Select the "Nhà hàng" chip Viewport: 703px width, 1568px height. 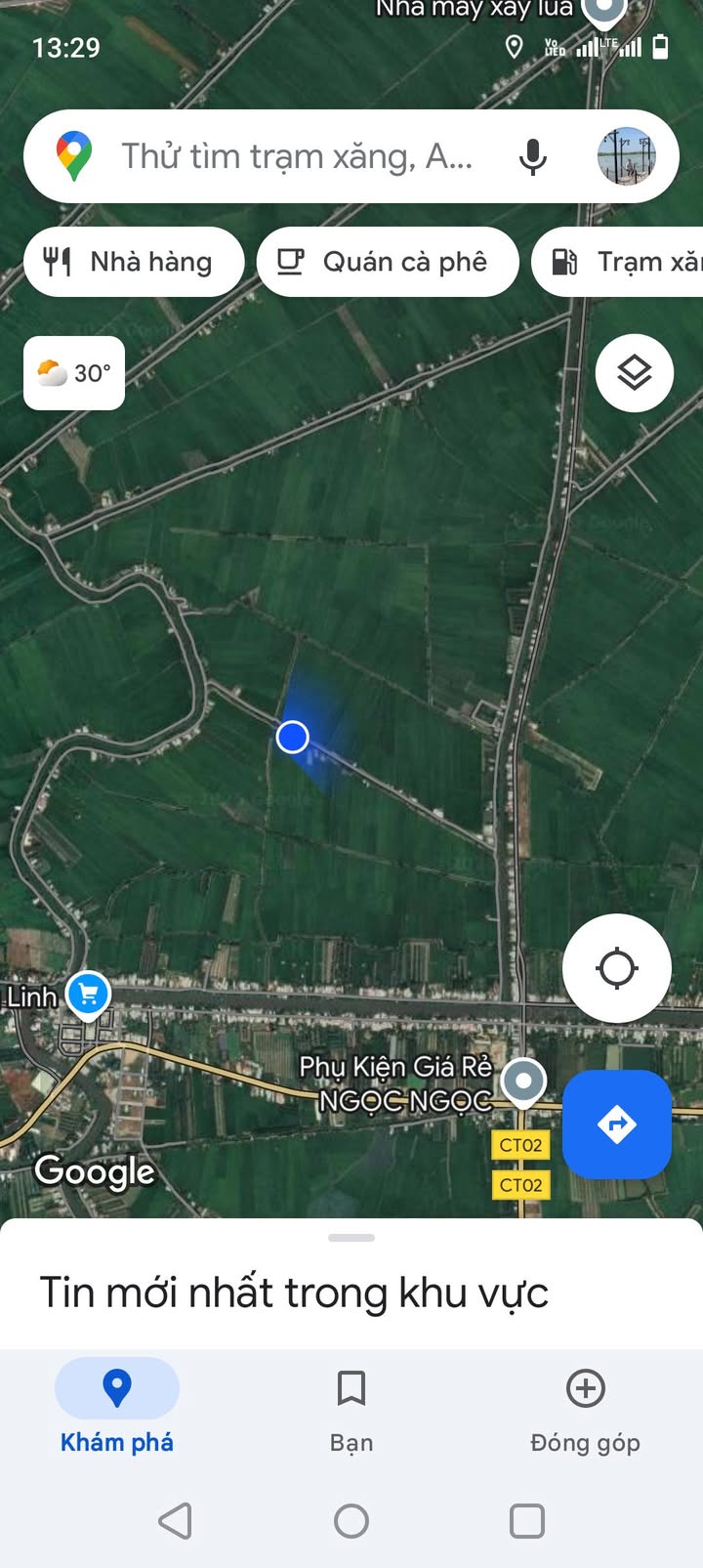[x=133, y=262]
